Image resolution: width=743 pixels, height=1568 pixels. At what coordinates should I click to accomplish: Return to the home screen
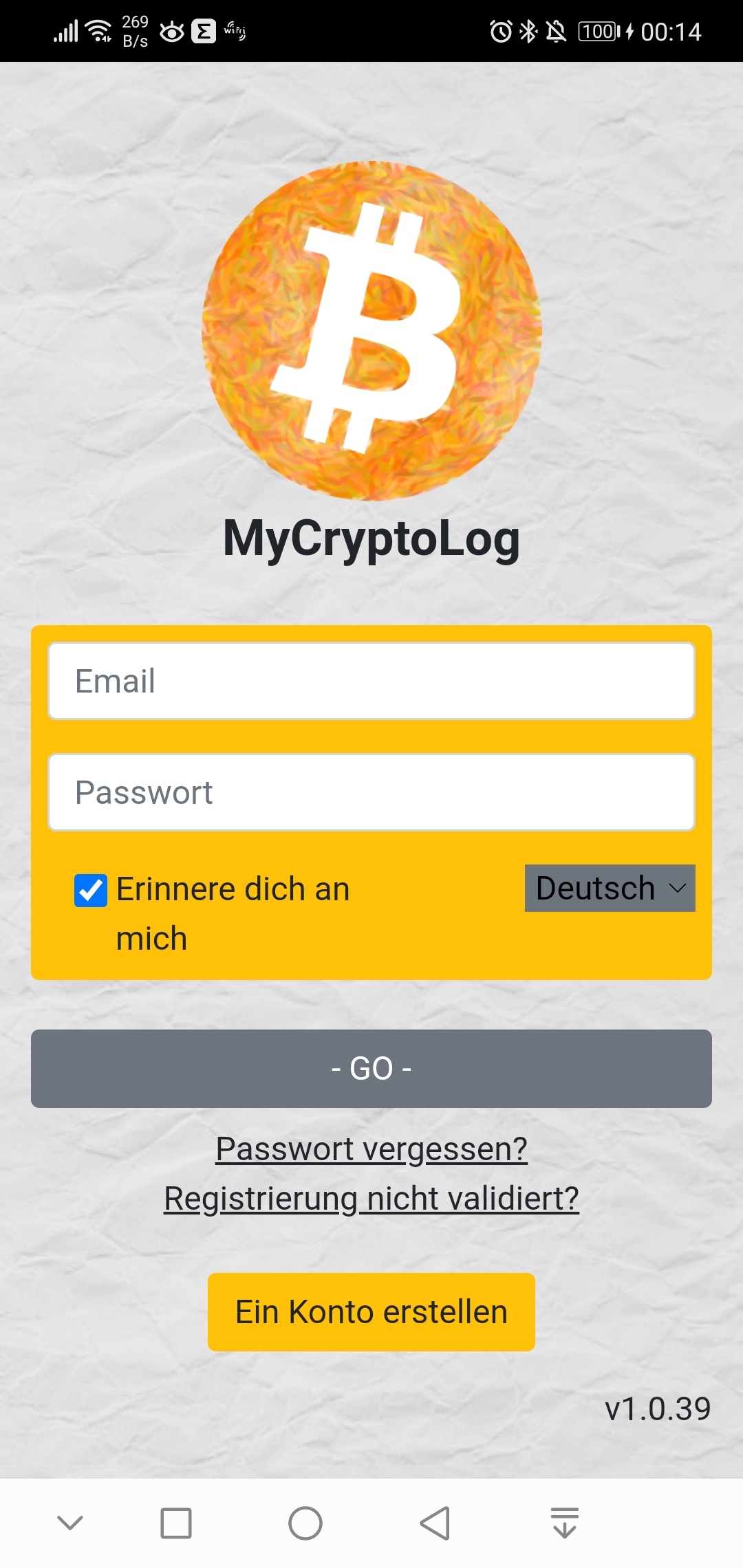305,1523
